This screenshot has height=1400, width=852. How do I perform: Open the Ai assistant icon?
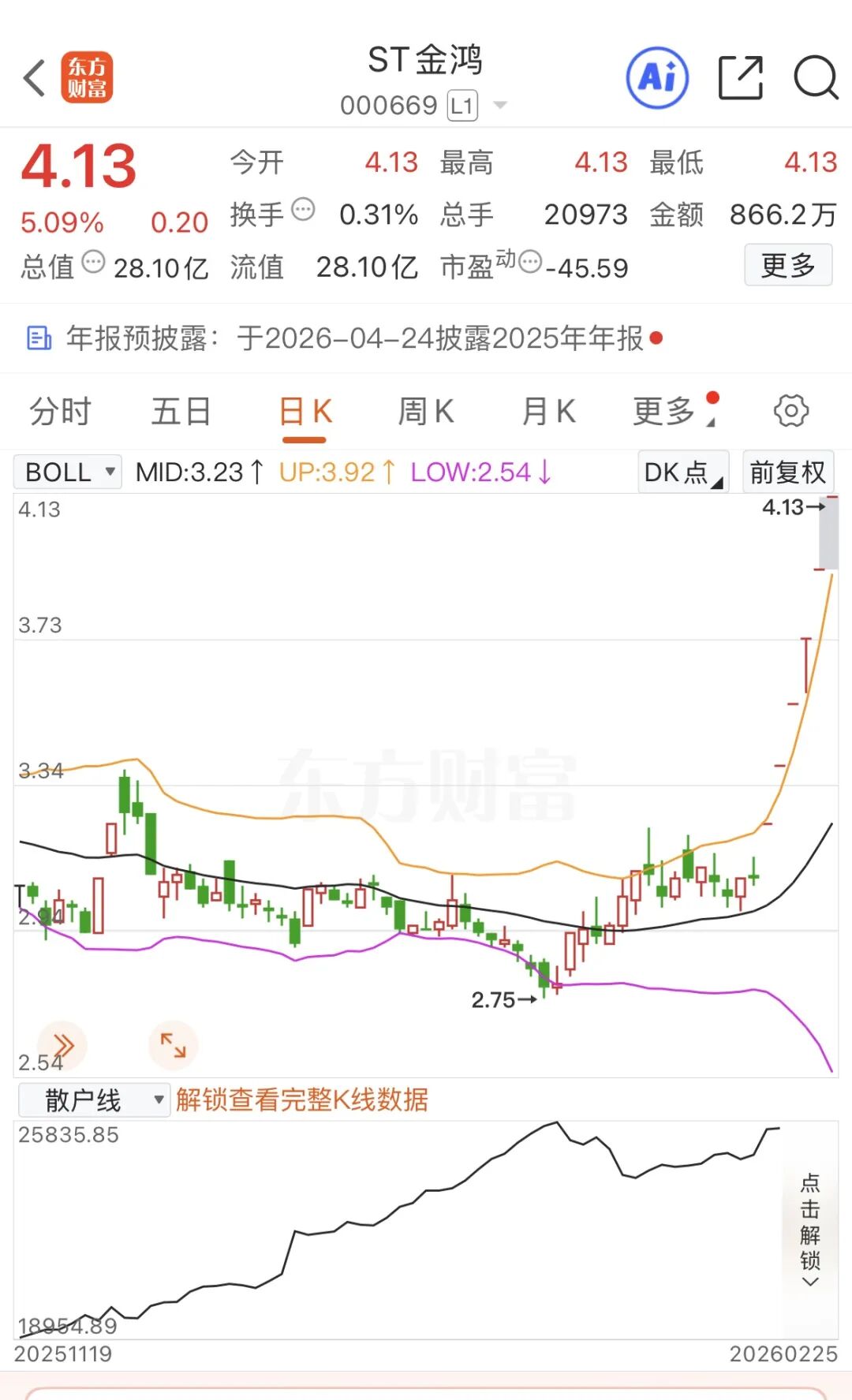657,78
